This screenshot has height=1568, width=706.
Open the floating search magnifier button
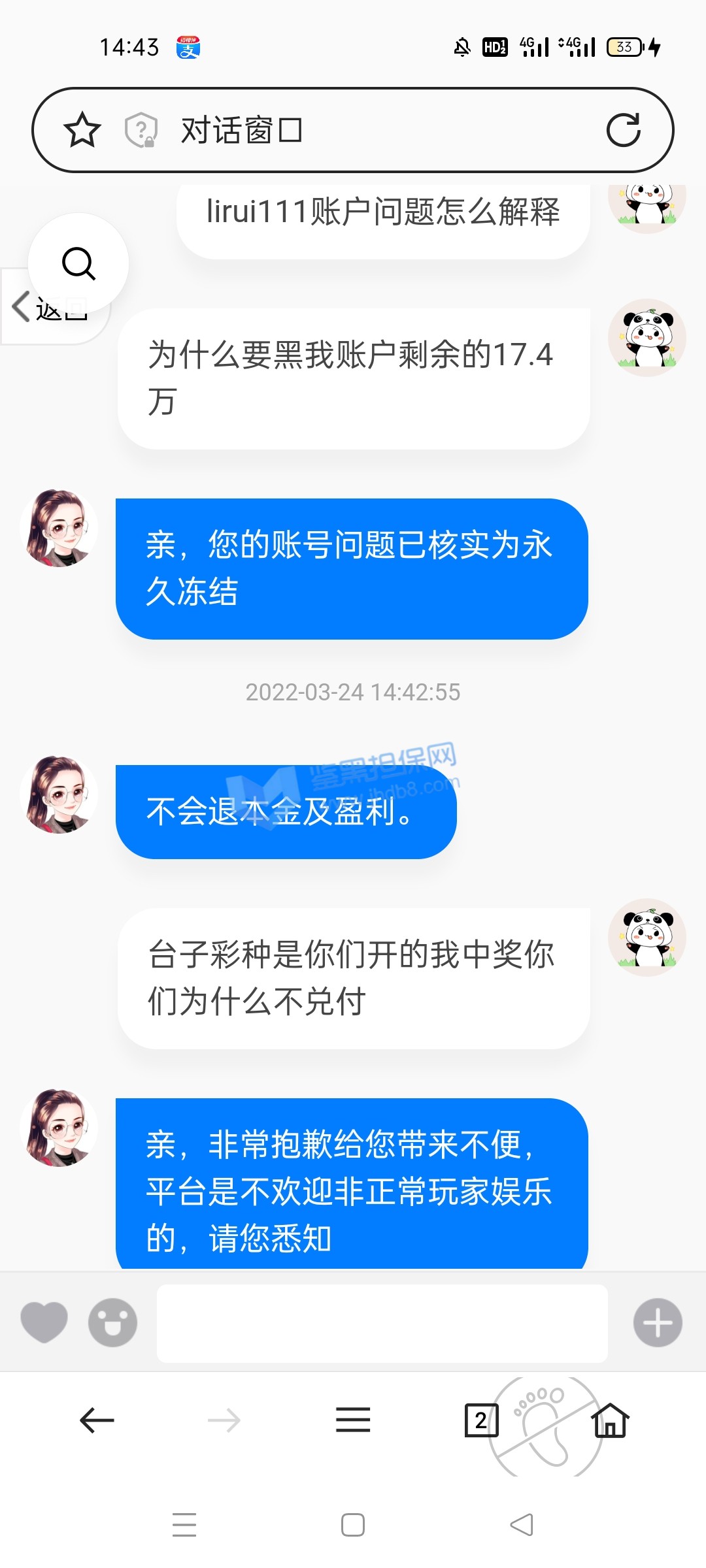[78, 263]
